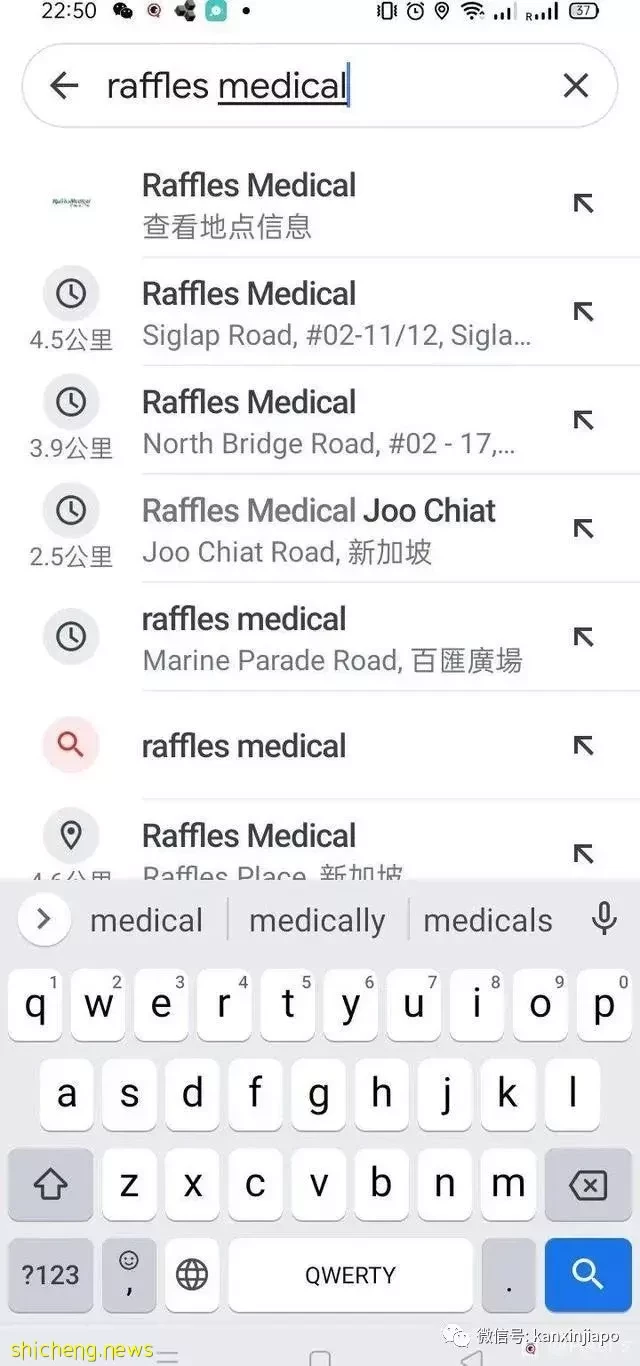Screen dimensions: 640x1366
Task: Open Raffles Medical Joo Chiat result
Action: click(x=320, y=528)
